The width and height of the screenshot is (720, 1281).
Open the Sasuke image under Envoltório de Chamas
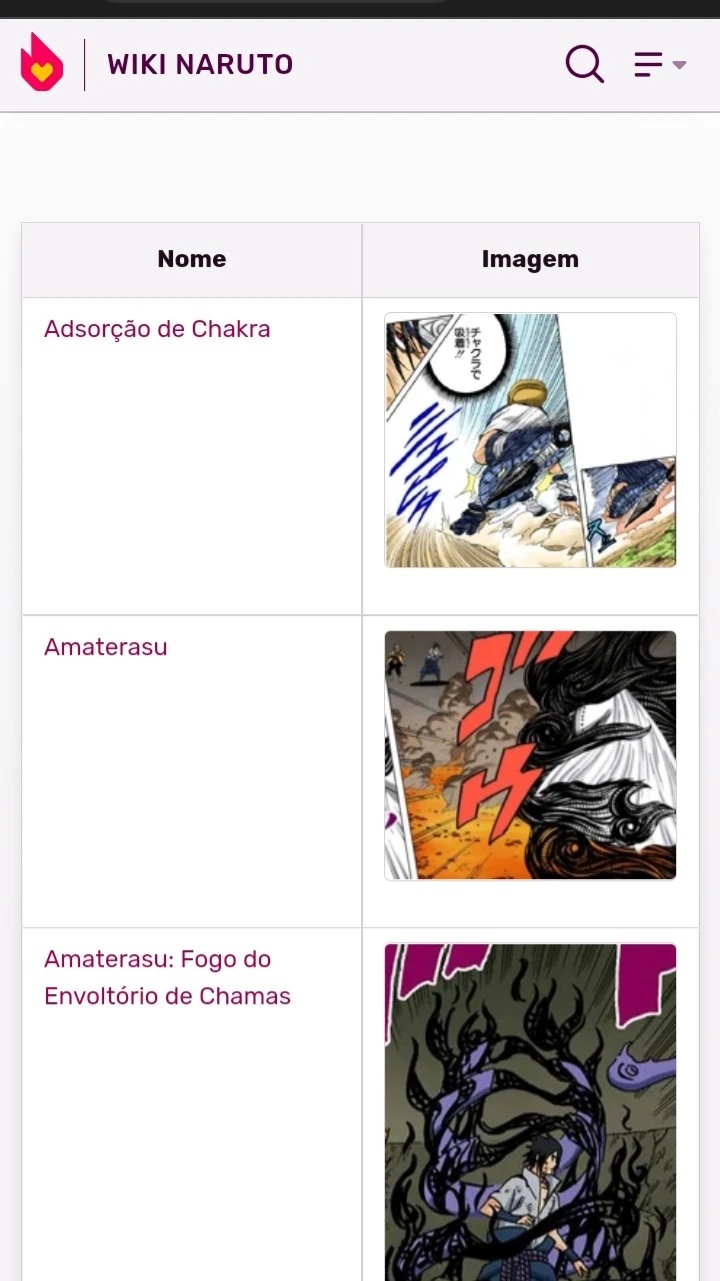coord(530,1110)
